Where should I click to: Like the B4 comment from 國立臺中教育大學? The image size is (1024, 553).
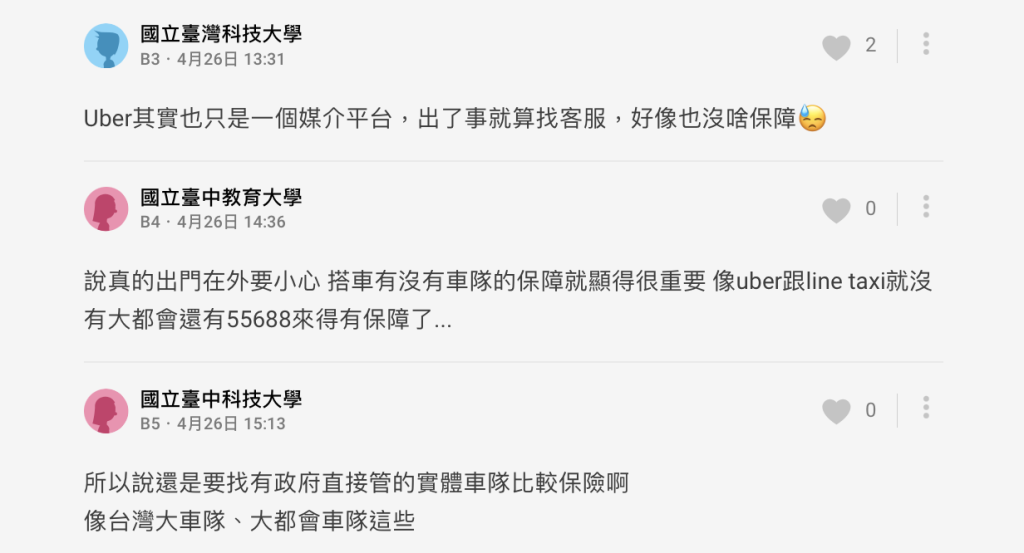[836, 210]
